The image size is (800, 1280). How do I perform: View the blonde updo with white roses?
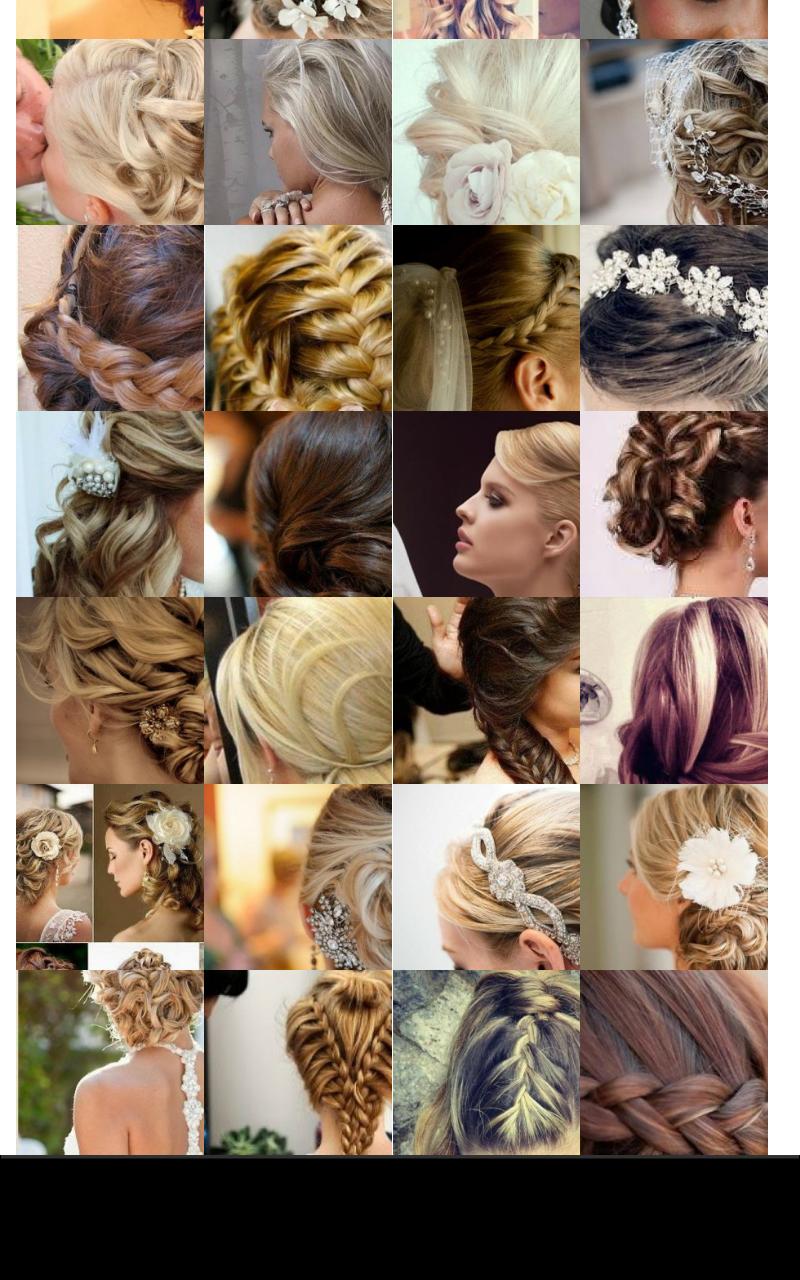coord(486,132)
